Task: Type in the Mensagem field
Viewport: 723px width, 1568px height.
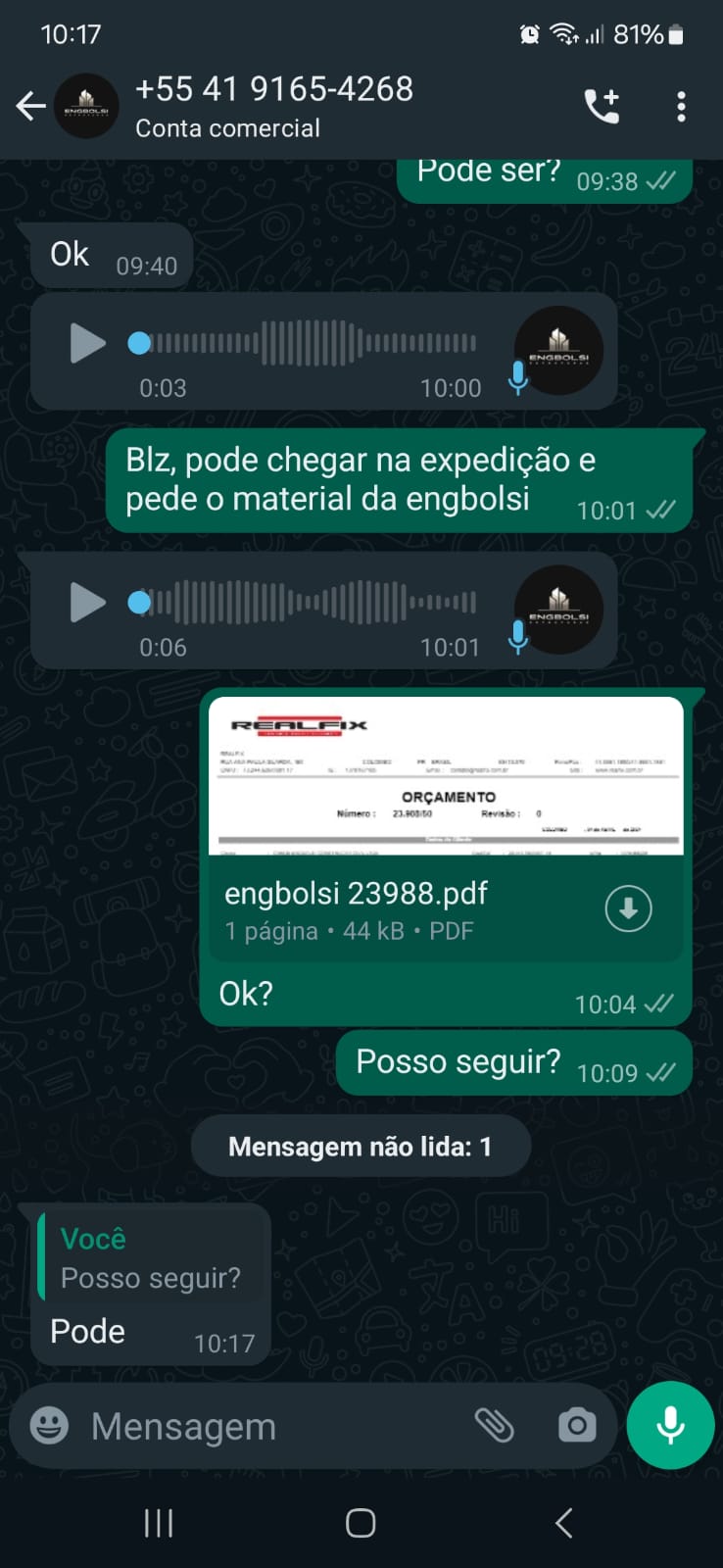Action: point(265,1427)
